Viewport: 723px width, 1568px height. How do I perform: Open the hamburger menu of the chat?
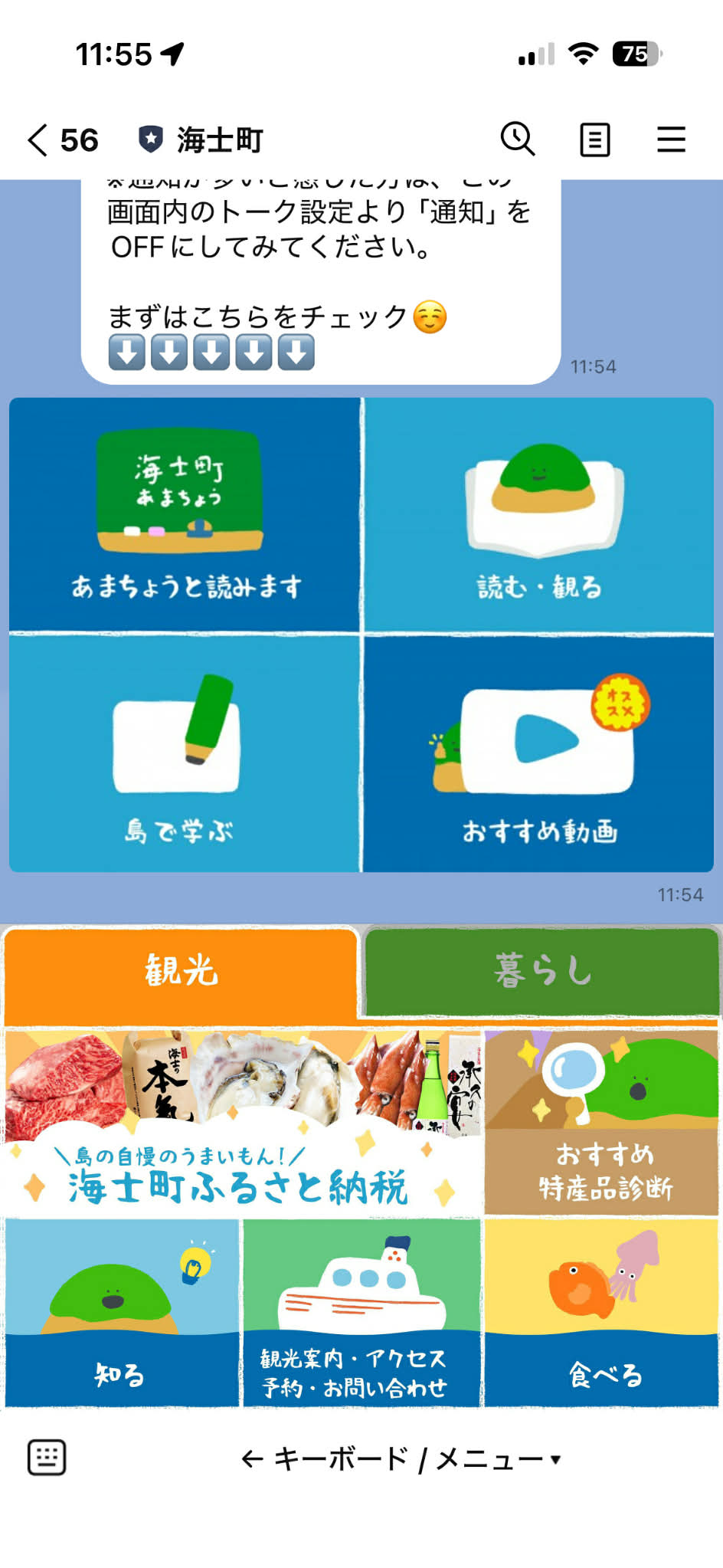(x=671, y=140)
